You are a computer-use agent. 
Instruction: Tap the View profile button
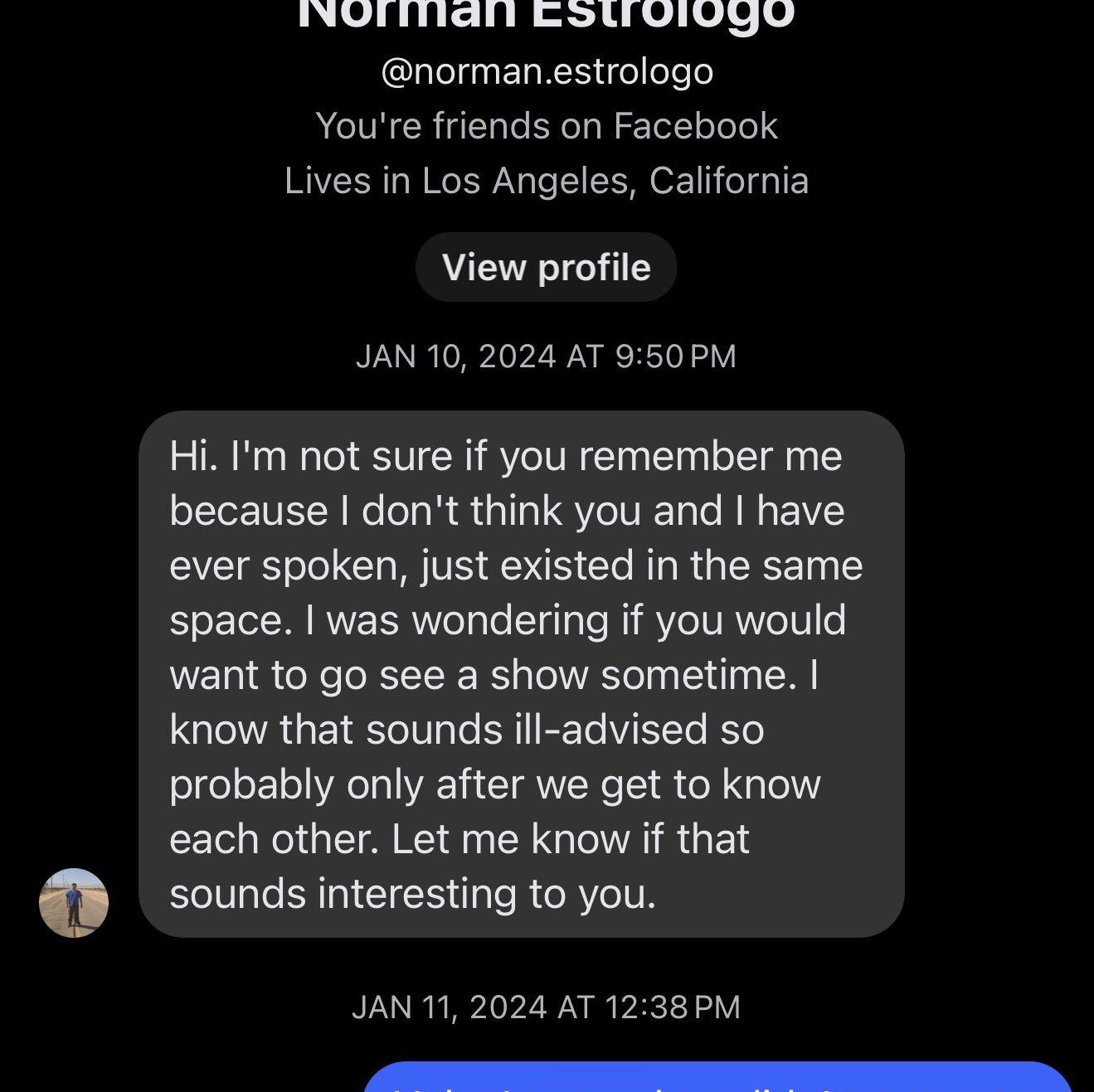coord(546,268)
